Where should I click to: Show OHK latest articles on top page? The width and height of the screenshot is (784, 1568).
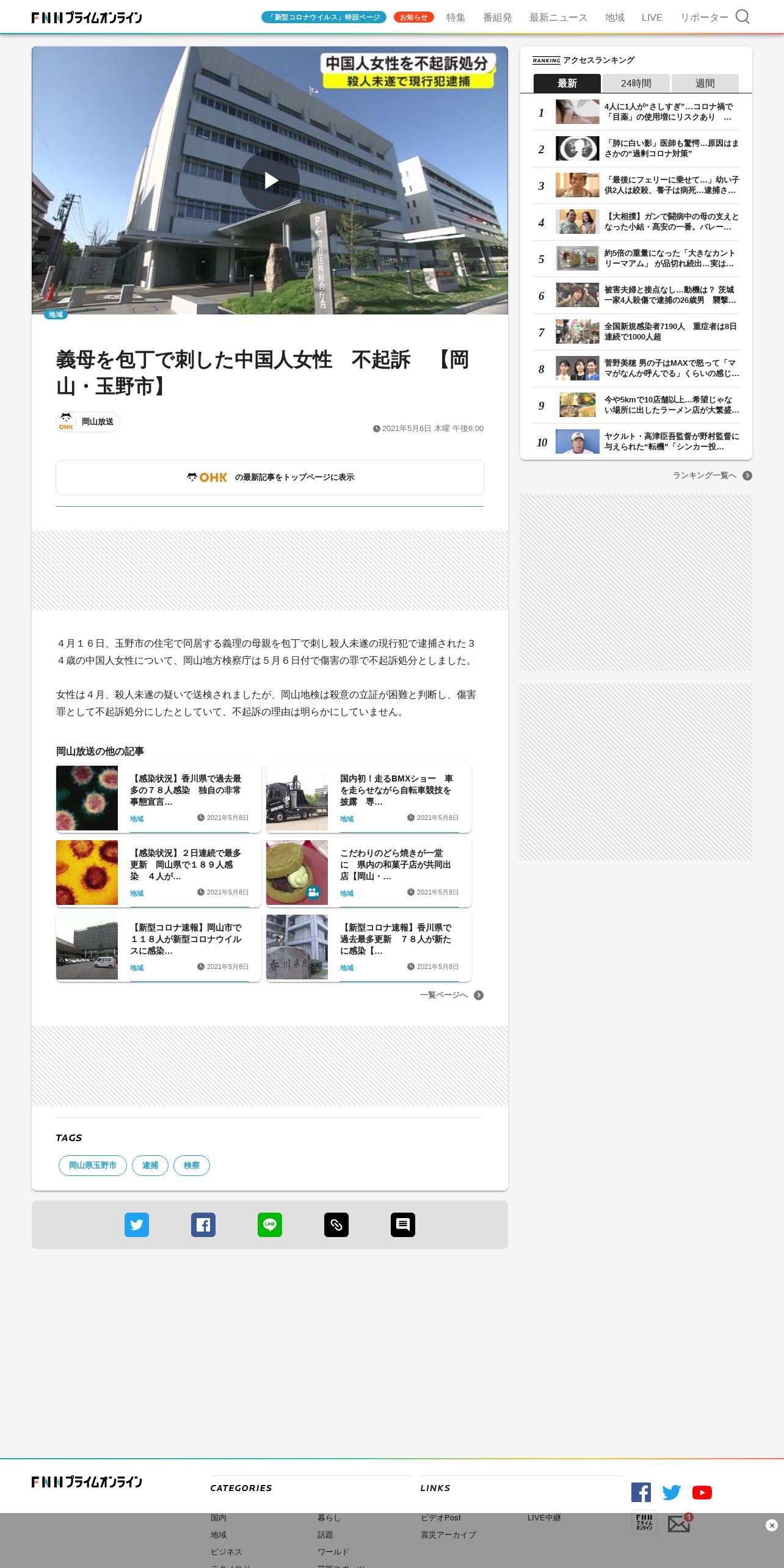270,477
